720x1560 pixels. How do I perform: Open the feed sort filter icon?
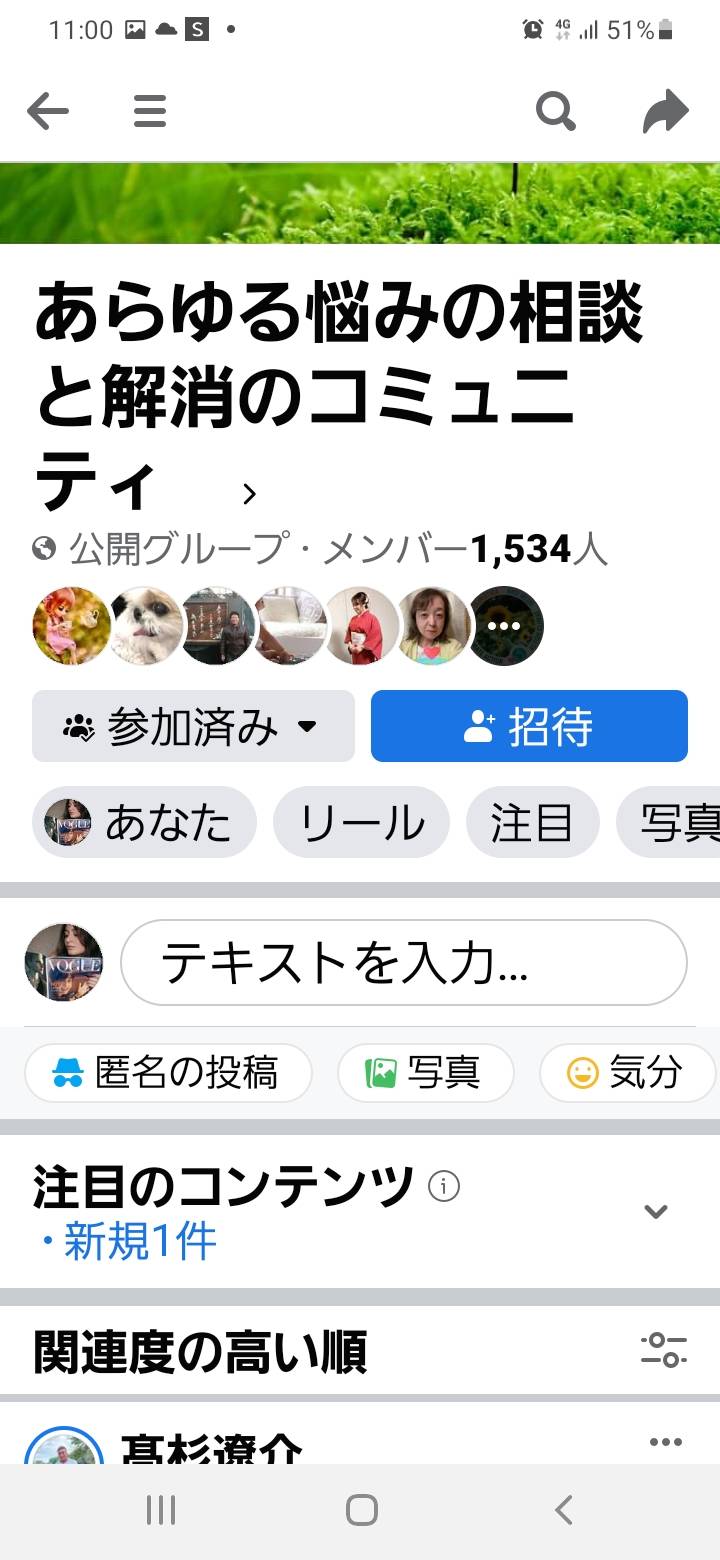point(664,1350)
